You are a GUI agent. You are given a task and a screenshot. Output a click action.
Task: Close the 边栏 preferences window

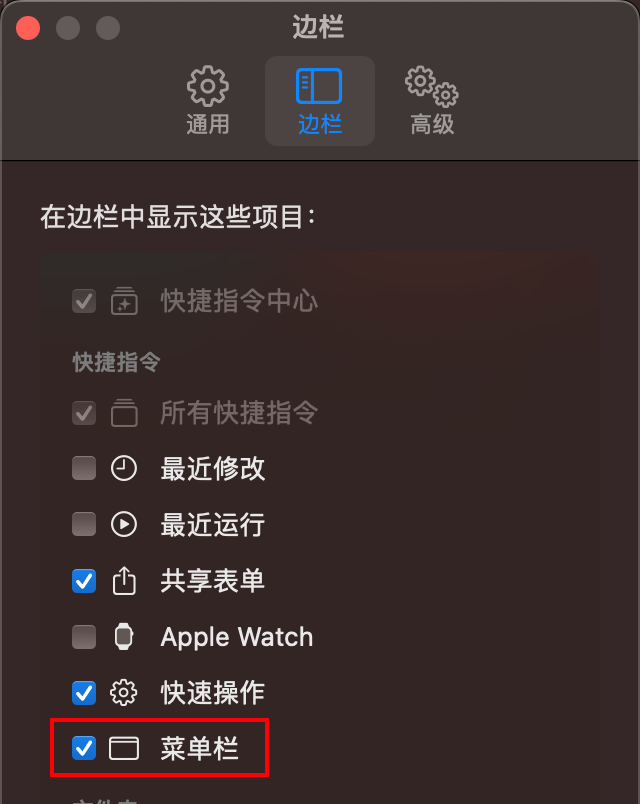point(28,27)
